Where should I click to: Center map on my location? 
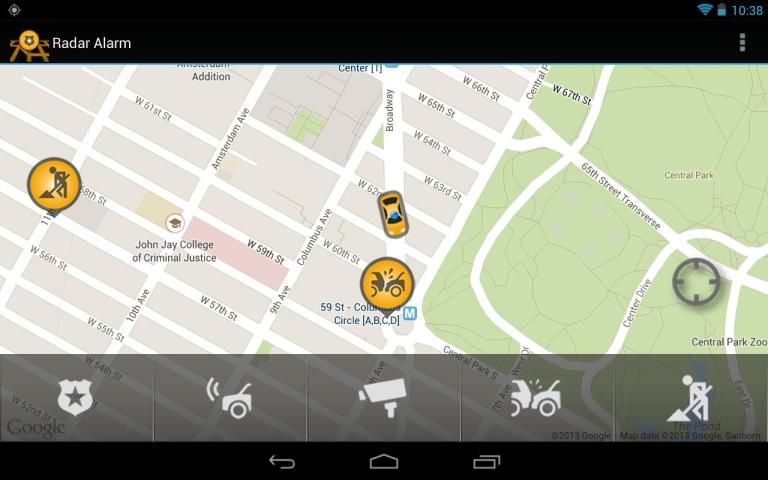pos(696,281)
